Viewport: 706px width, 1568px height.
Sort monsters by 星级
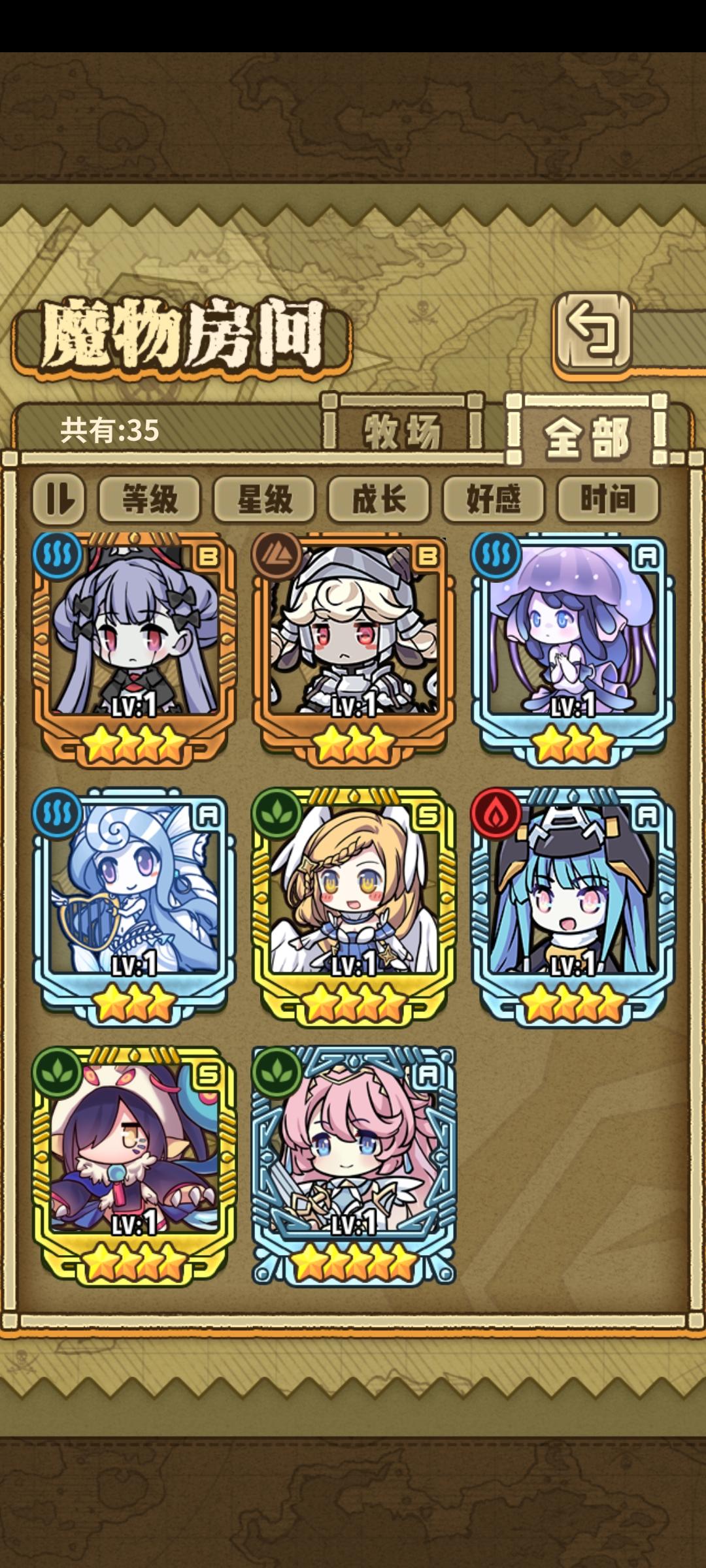[x=264, y=498]
